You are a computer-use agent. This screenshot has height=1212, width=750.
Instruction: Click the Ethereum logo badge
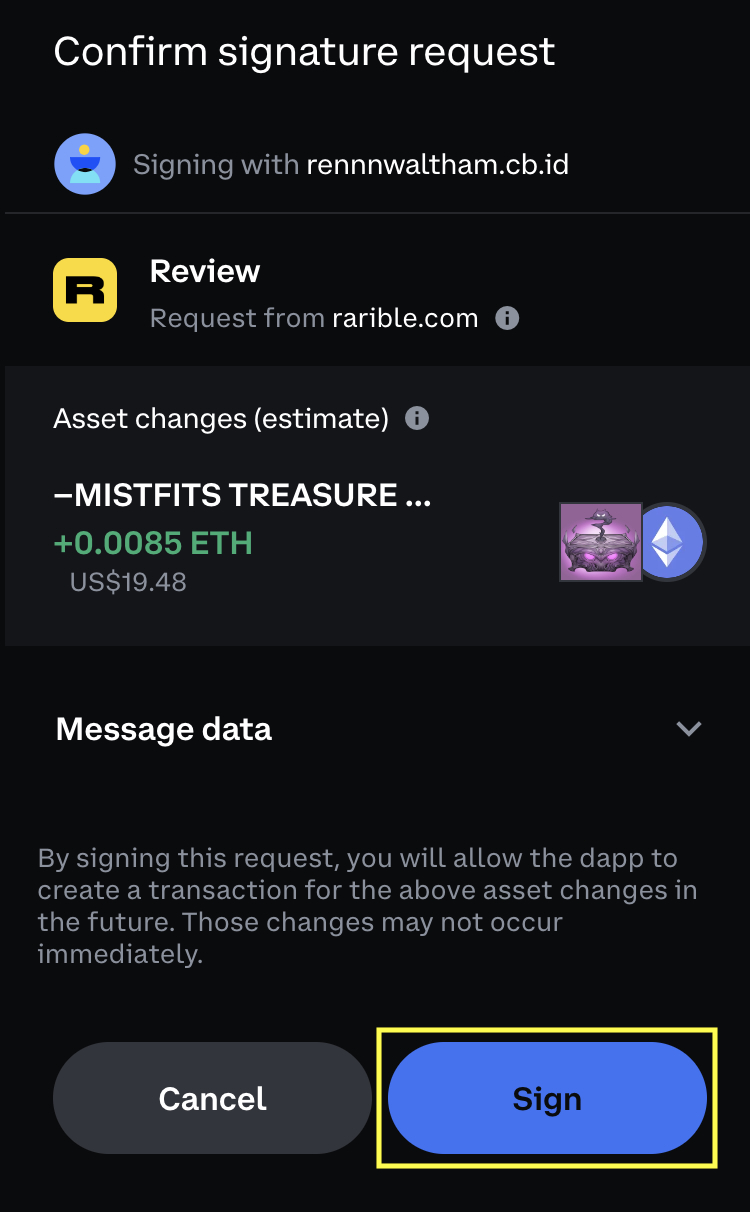672,541
